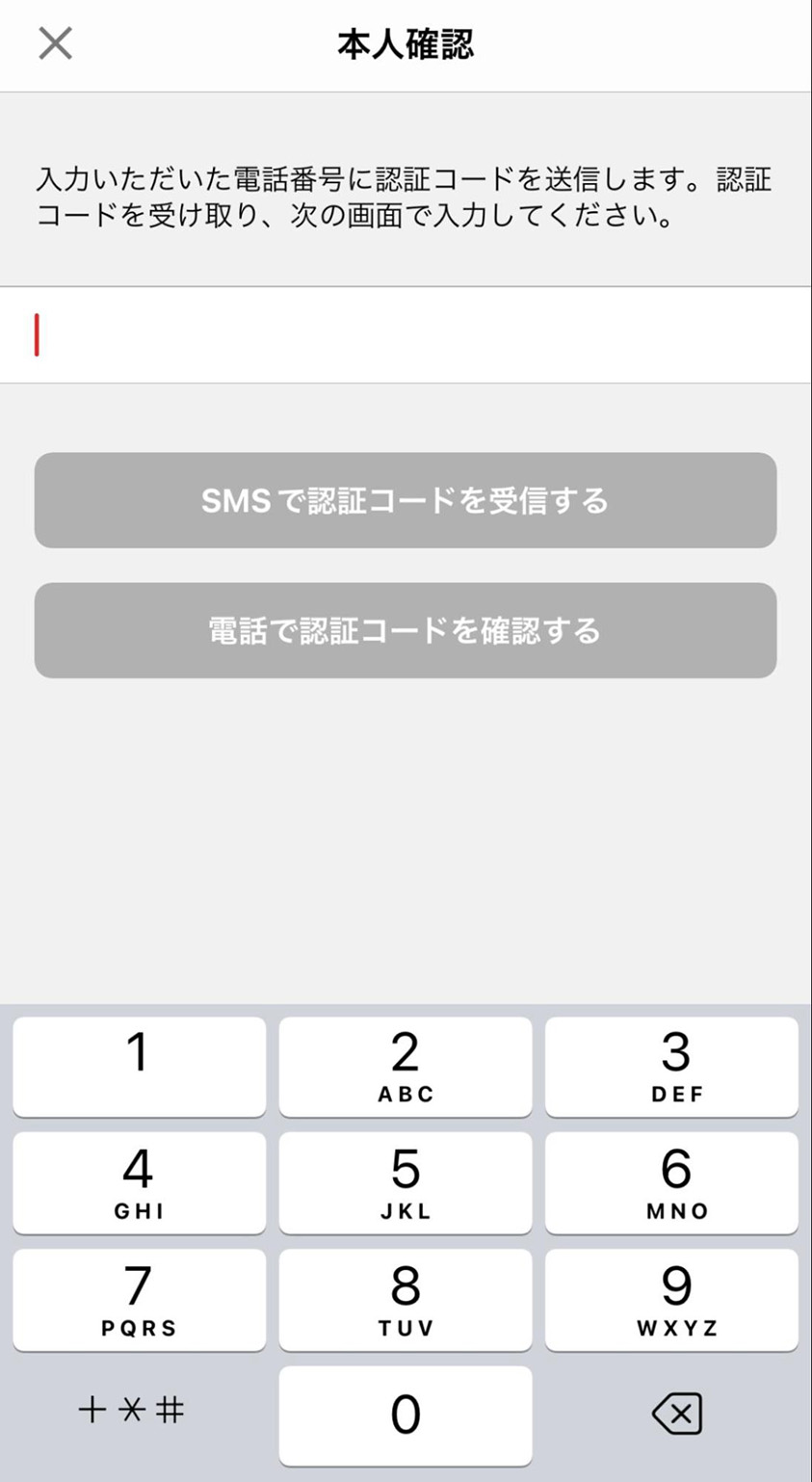Type digit 0 on the keypad
Viewport: 812px width, 1482px height.
(x=406, y=1415)
